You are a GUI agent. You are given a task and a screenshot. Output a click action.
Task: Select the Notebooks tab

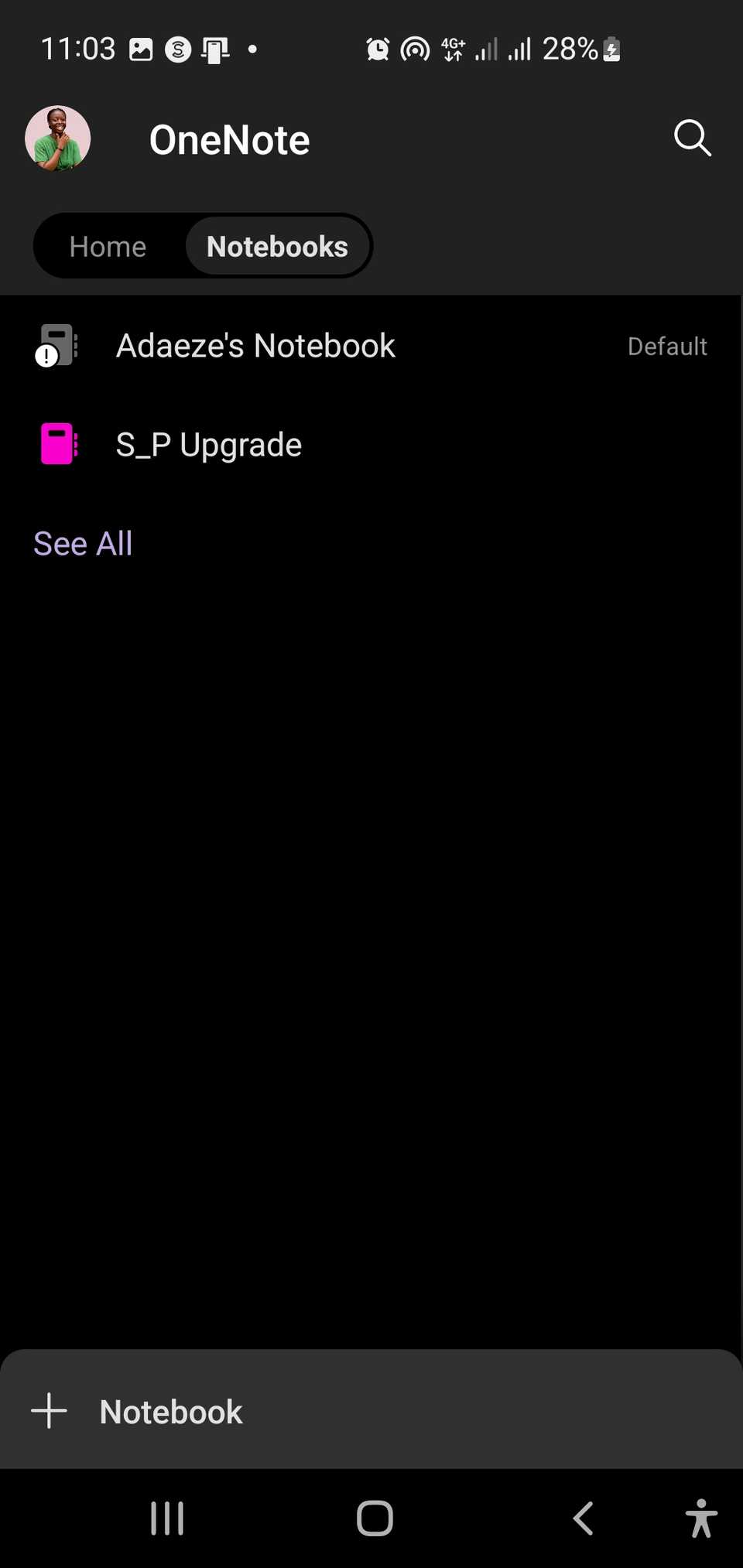point(277,246)
